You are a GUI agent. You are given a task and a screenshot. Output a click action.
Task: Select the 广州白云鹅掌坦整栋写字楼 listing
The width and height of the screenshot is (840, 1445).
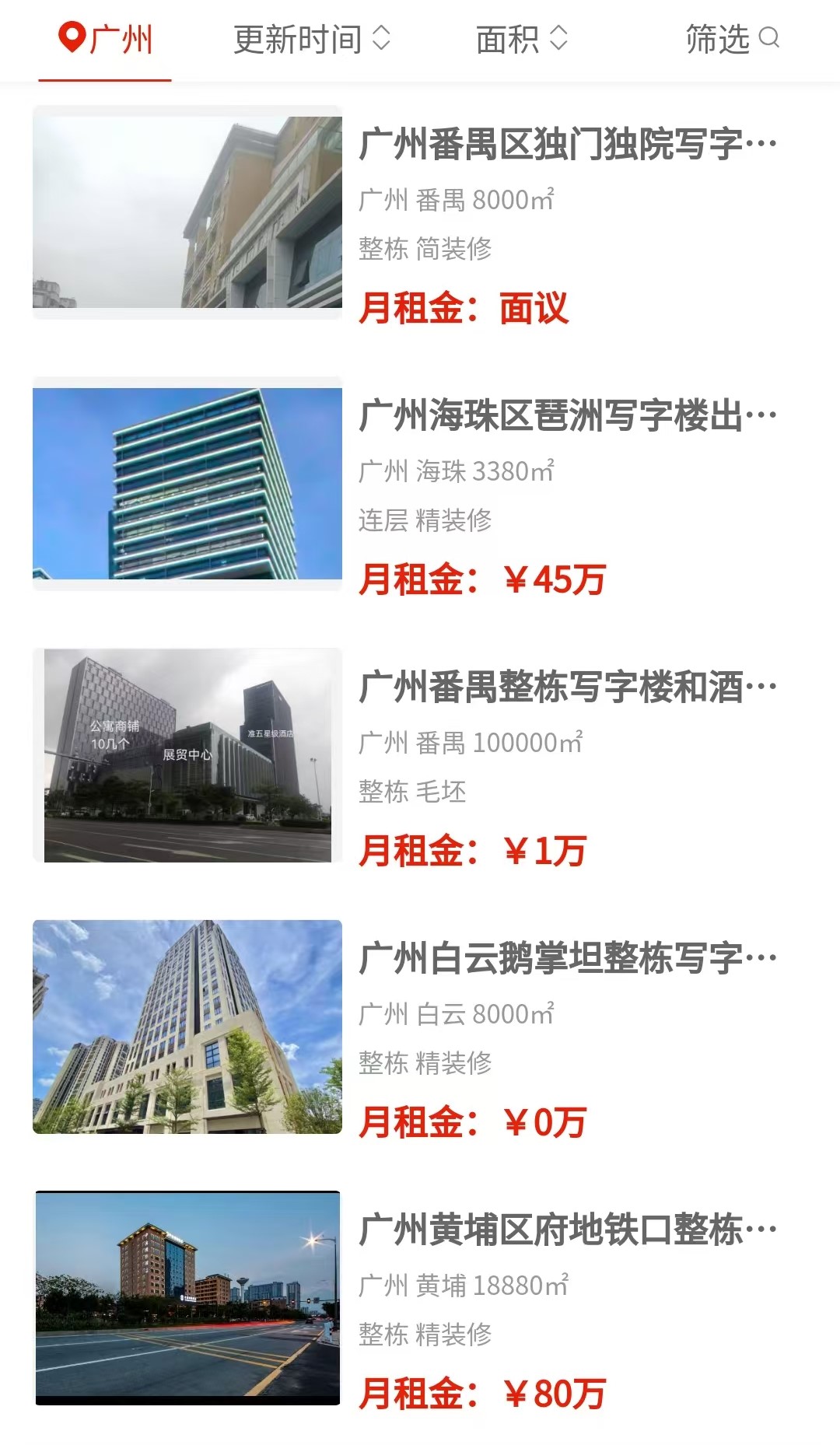[x=420, y=1027]
